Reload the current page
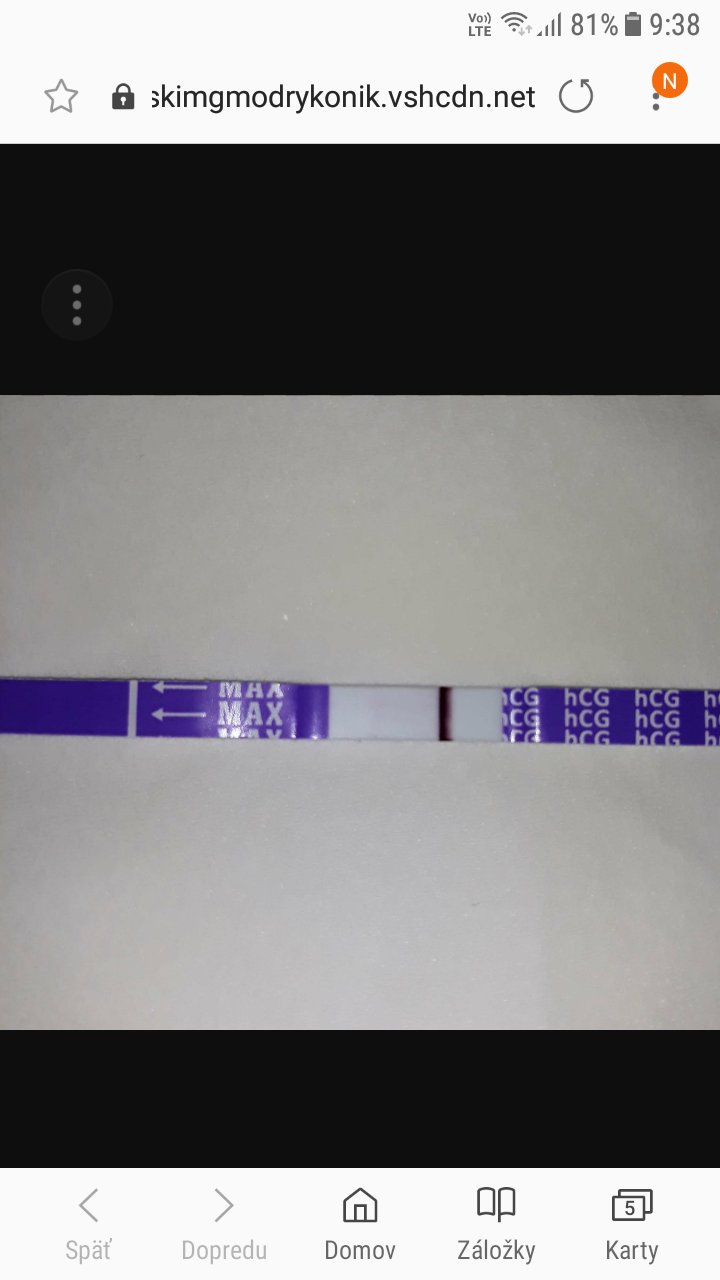720x1280 pixels. pyautogui.click(x=576, y=97)
